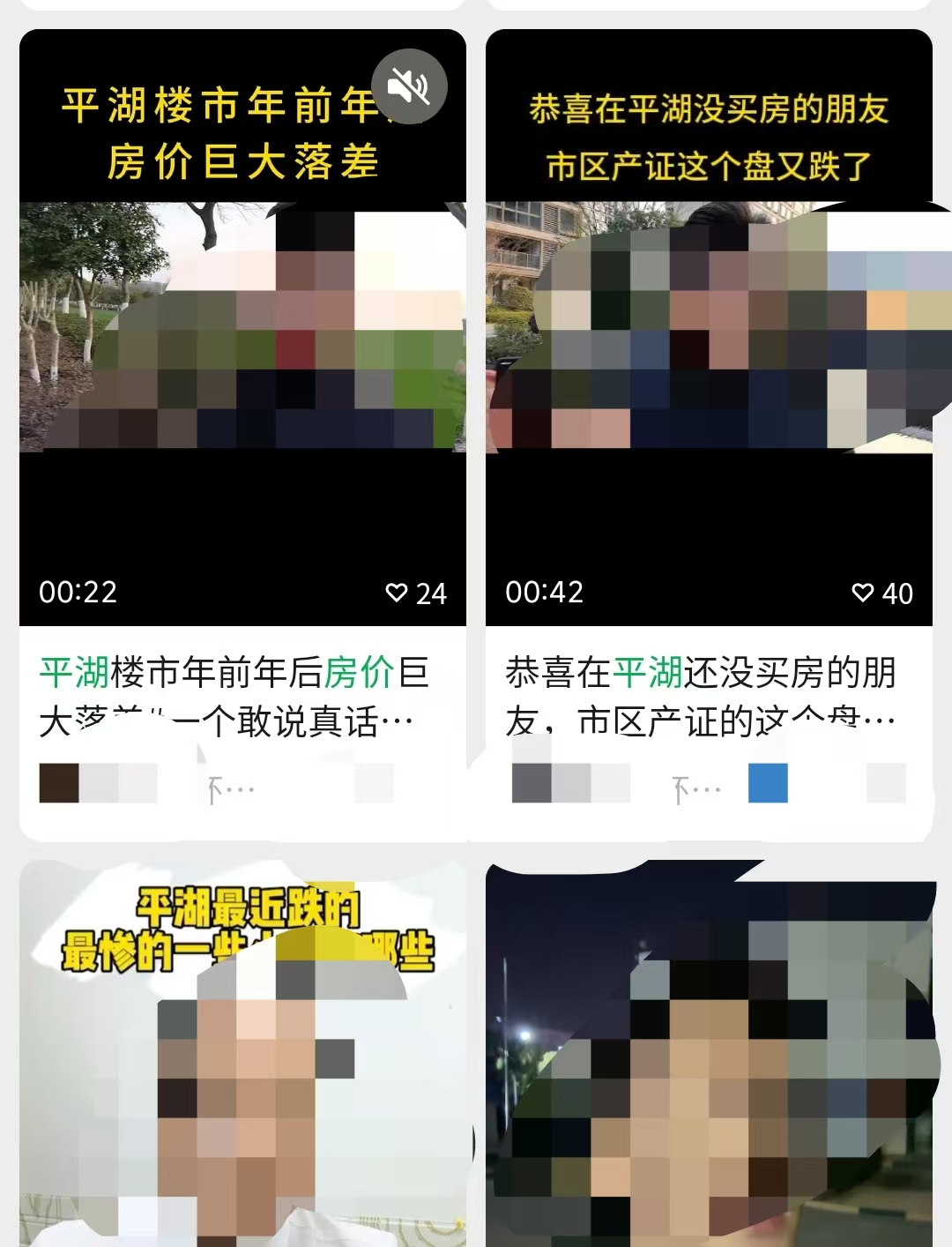Image resolution: width=952 pixels, height=1247 pixels.
Task: Open the title 平湖楼市年前年后房价巨大落差
Action: (x=234, y=697)
